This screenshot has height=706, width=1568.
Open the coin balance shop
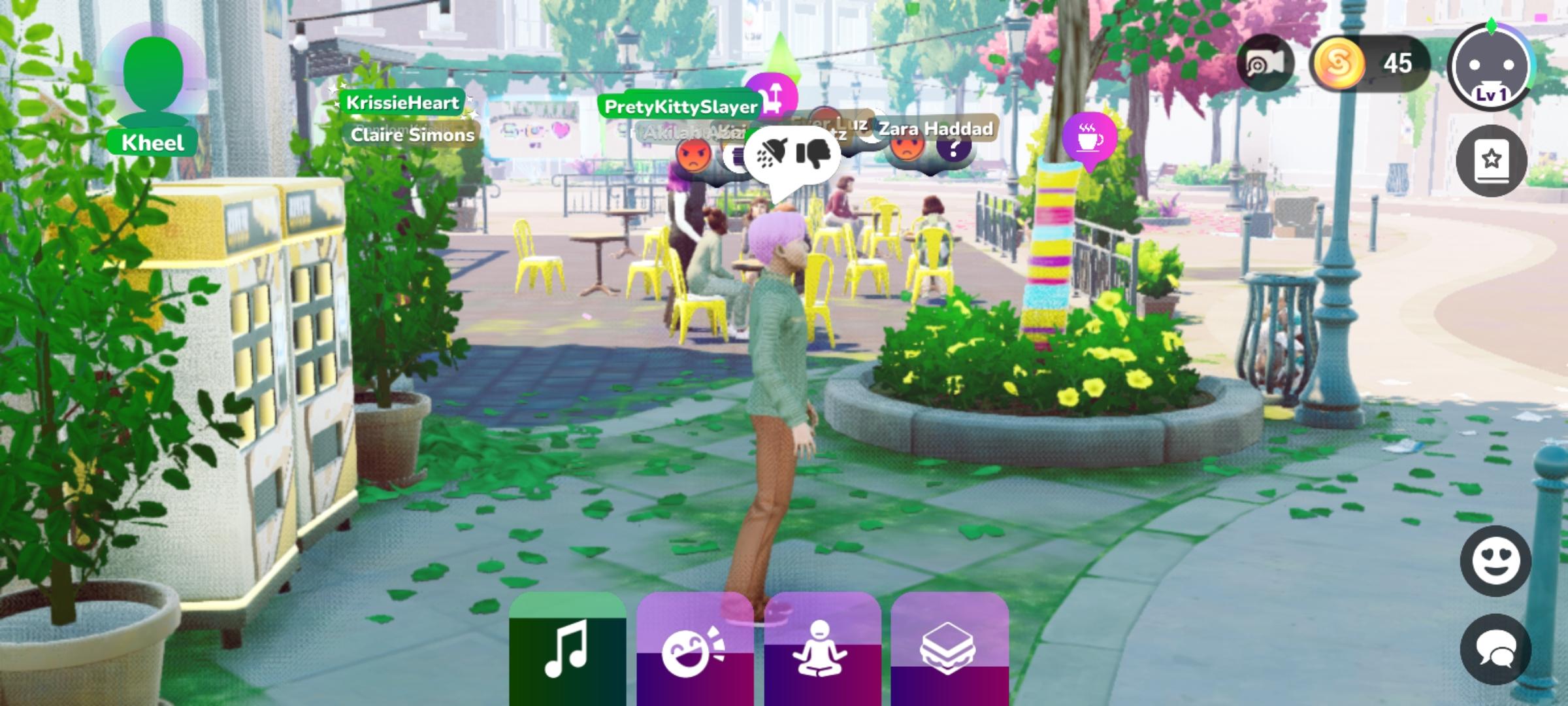[1369, 63]
